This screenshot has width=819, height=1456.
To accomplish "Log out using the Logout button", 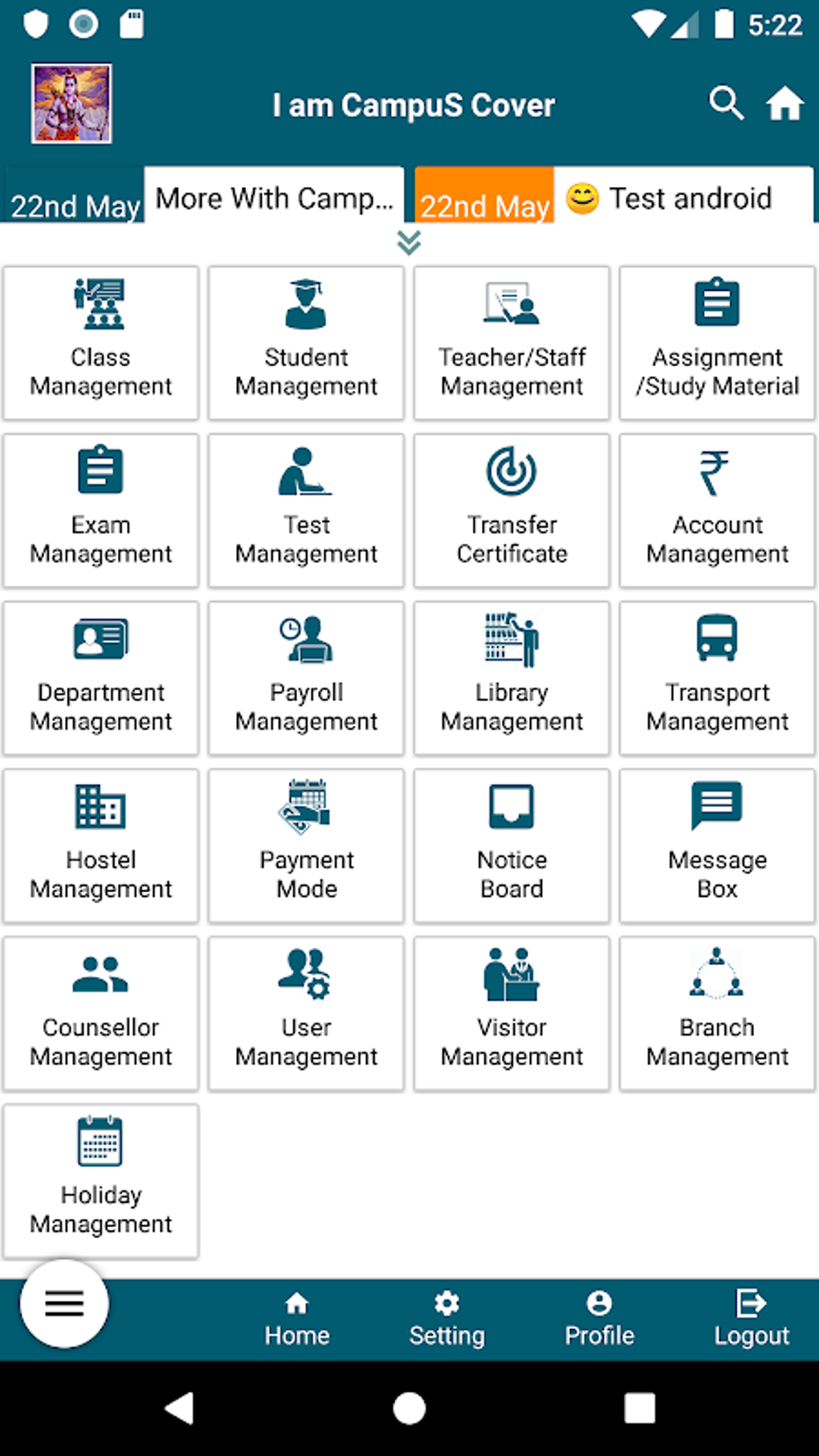I will tap(752, 1319).
